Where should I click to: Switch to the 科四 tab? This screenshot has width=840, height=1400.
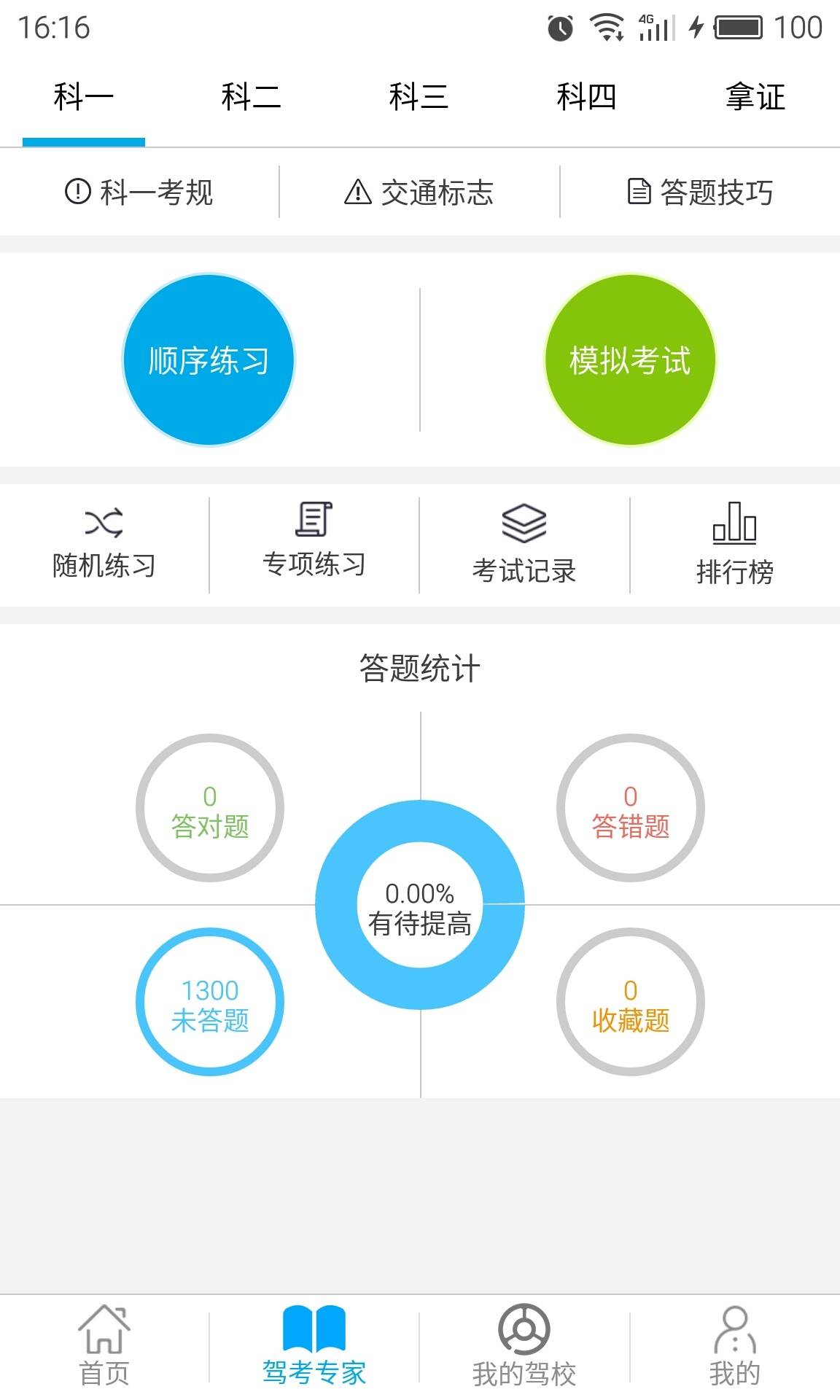(x=588, y=97)
